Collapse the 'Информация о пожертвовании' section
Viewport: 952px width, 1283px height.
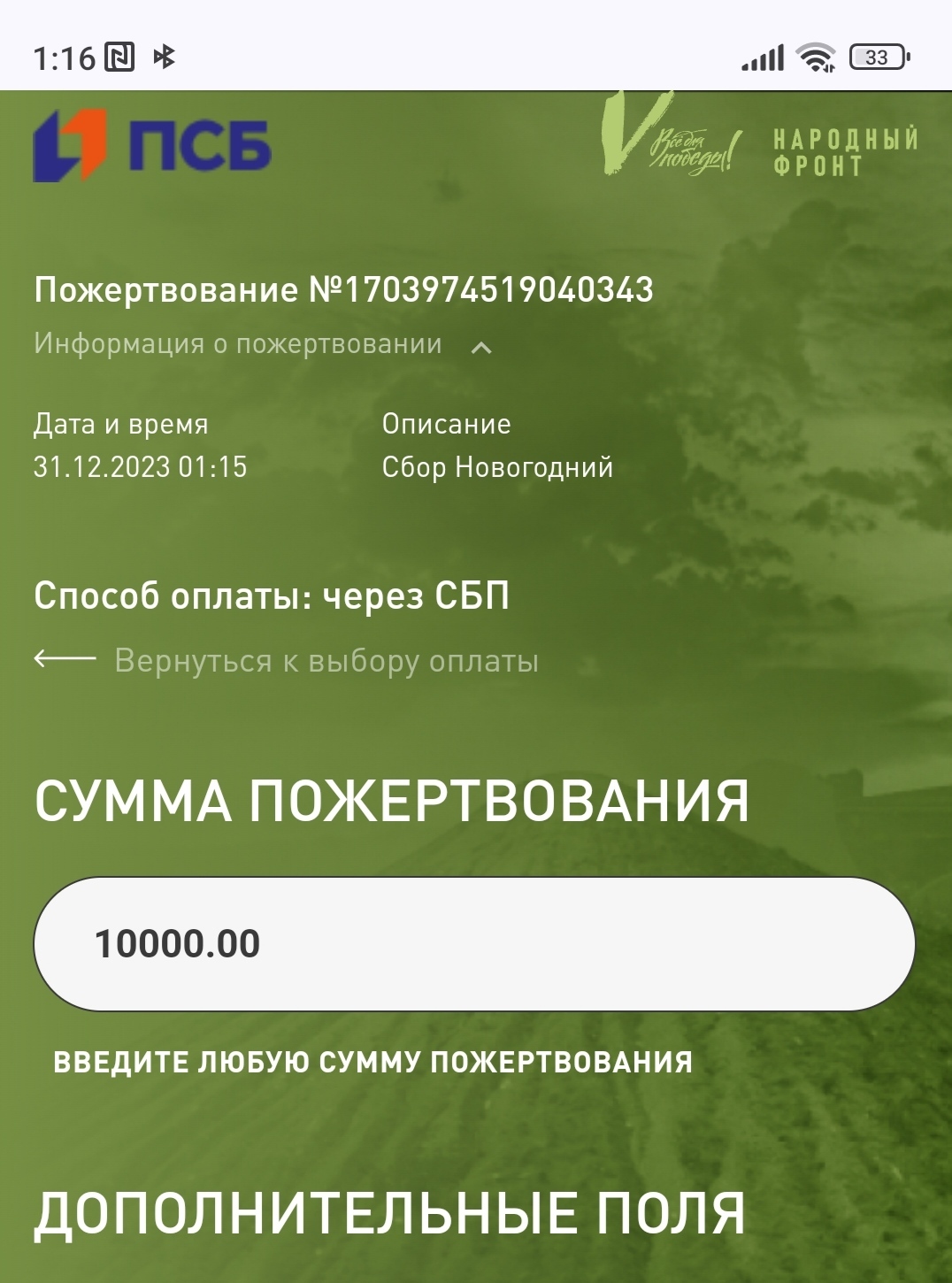[480, 346]
